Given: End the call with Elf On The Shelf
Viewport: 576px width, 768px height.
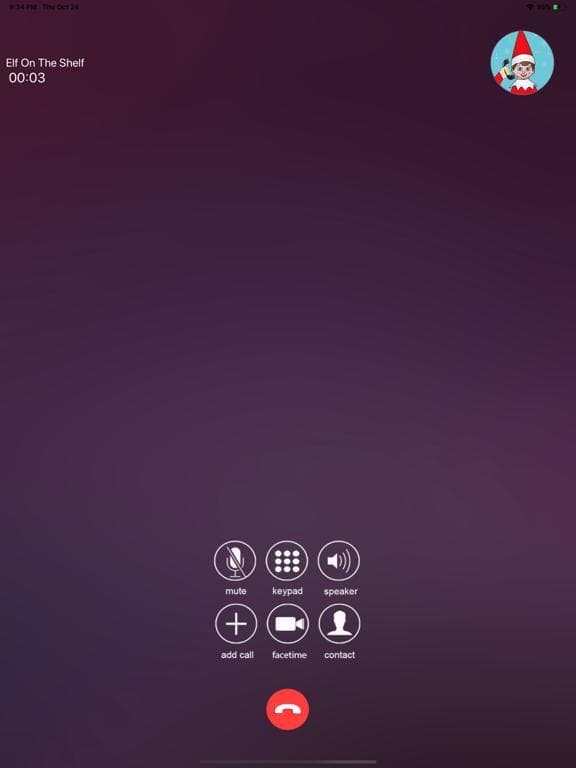Looking at the screenshot, I should [x=288, y=709].
